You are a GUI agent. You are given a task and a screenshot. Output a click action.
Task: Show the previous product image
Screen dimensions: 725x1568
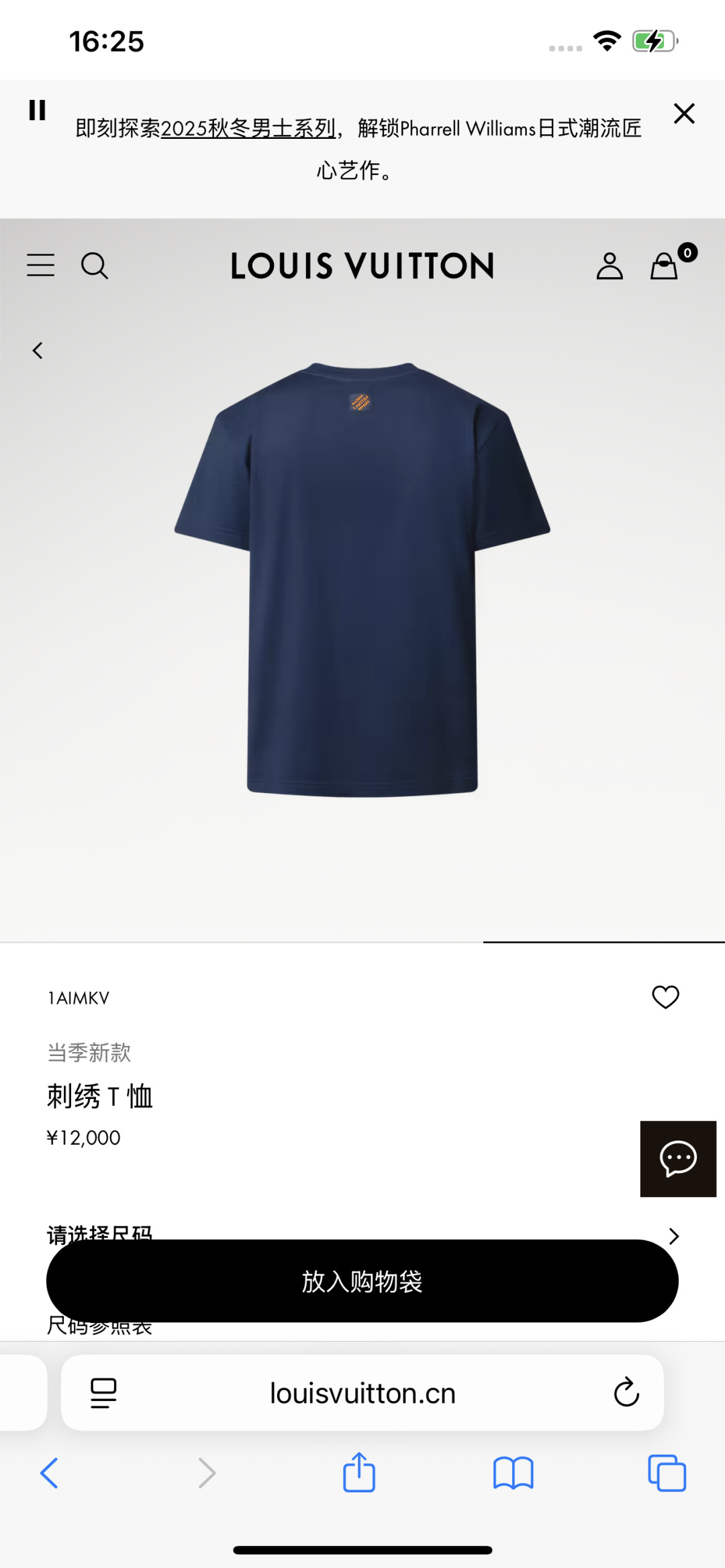click(x=38, y=350)
